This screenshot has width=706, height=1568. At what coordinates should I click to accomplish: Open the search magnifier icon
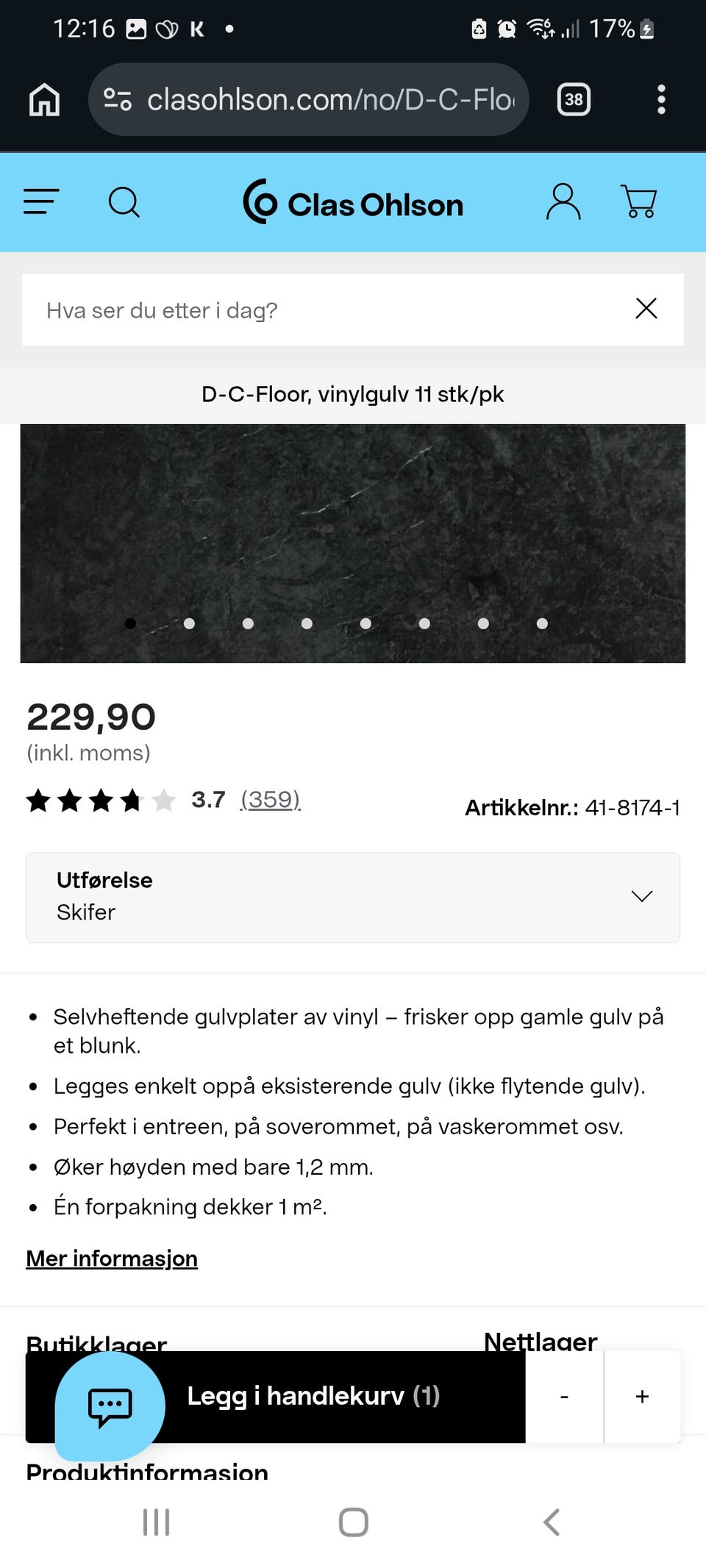click(x=125, y=202)
